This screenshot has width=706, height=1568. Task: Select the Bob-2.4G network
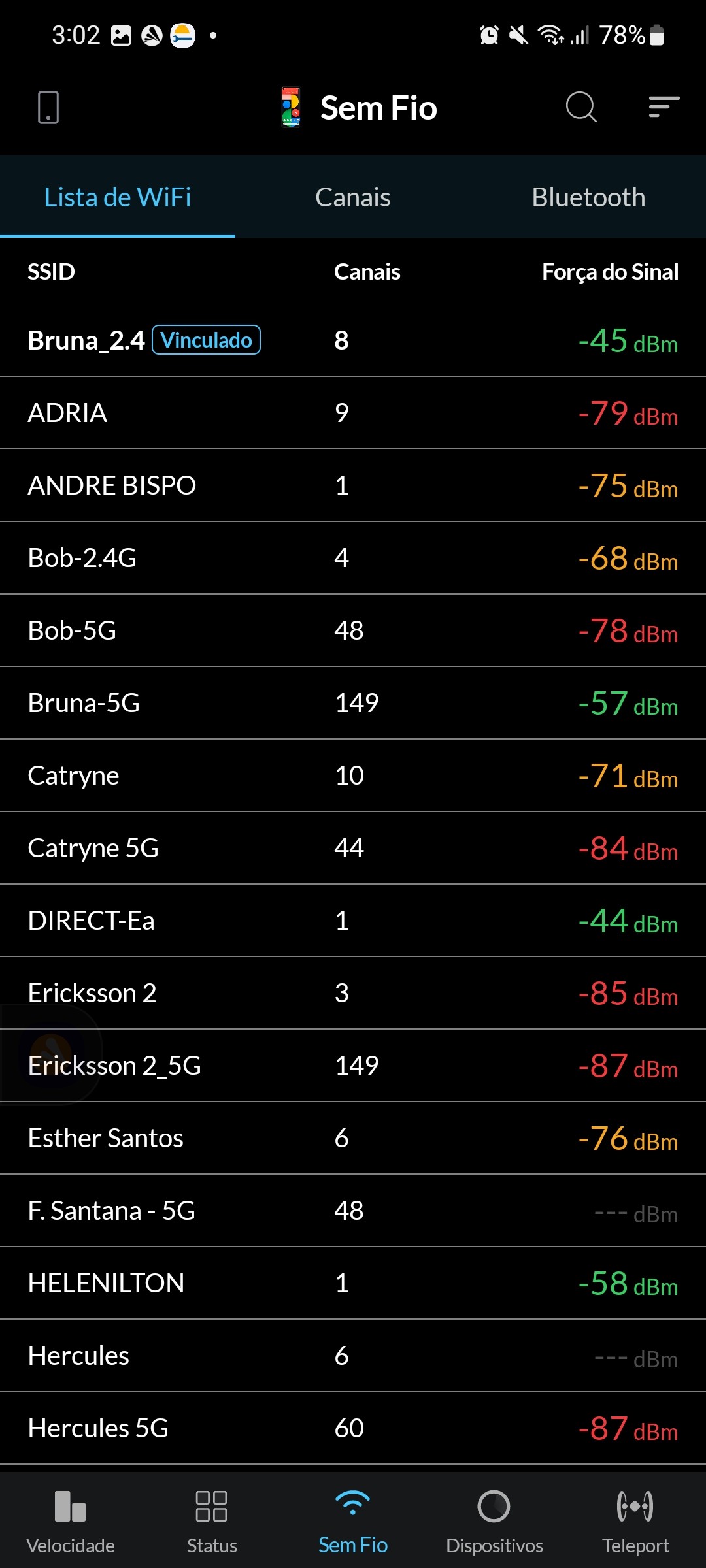point(353,558)
